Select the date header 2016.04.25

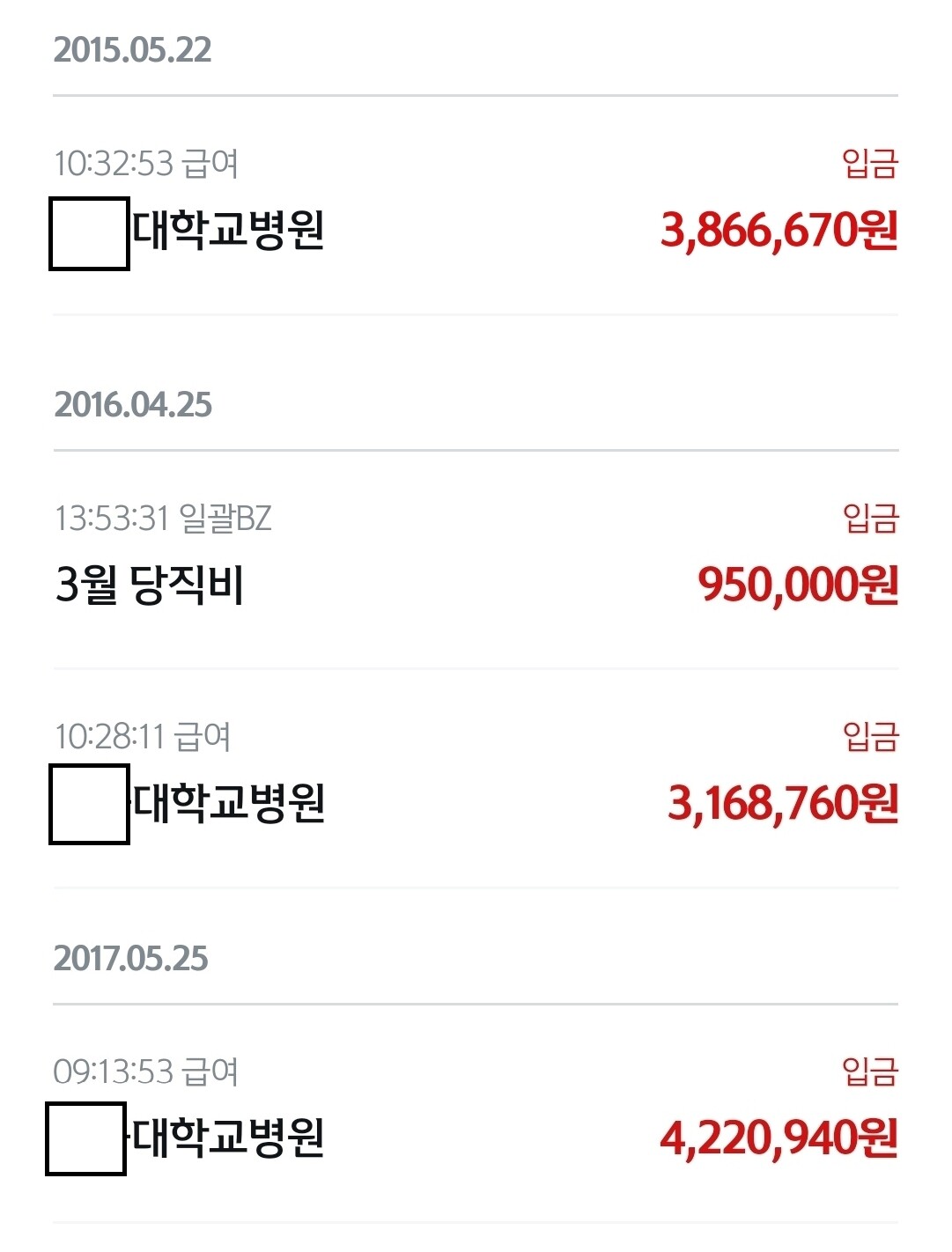(x=132, y=408)
